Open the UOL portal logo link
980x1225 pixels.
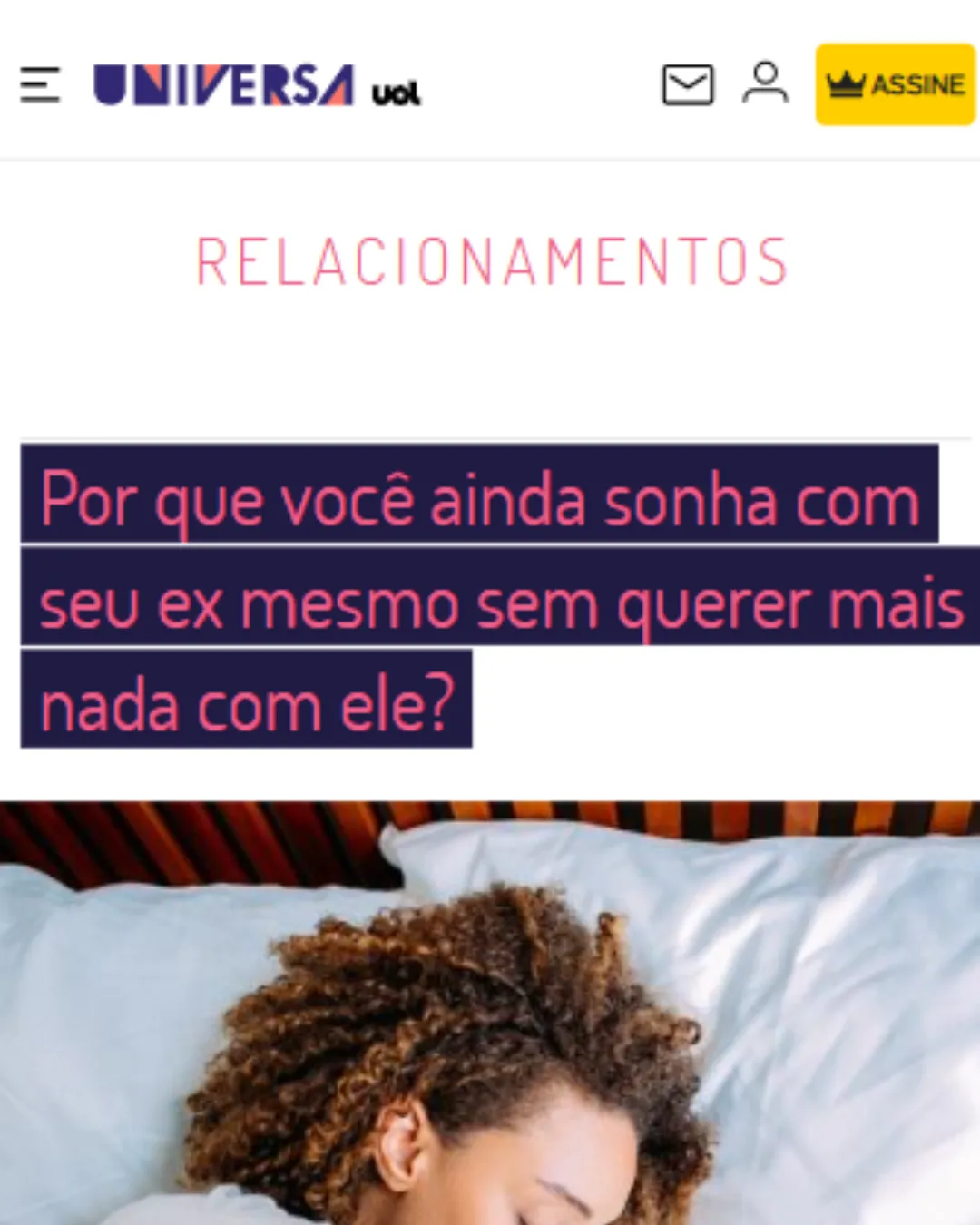pyautogui.click(x=397, y=93)
